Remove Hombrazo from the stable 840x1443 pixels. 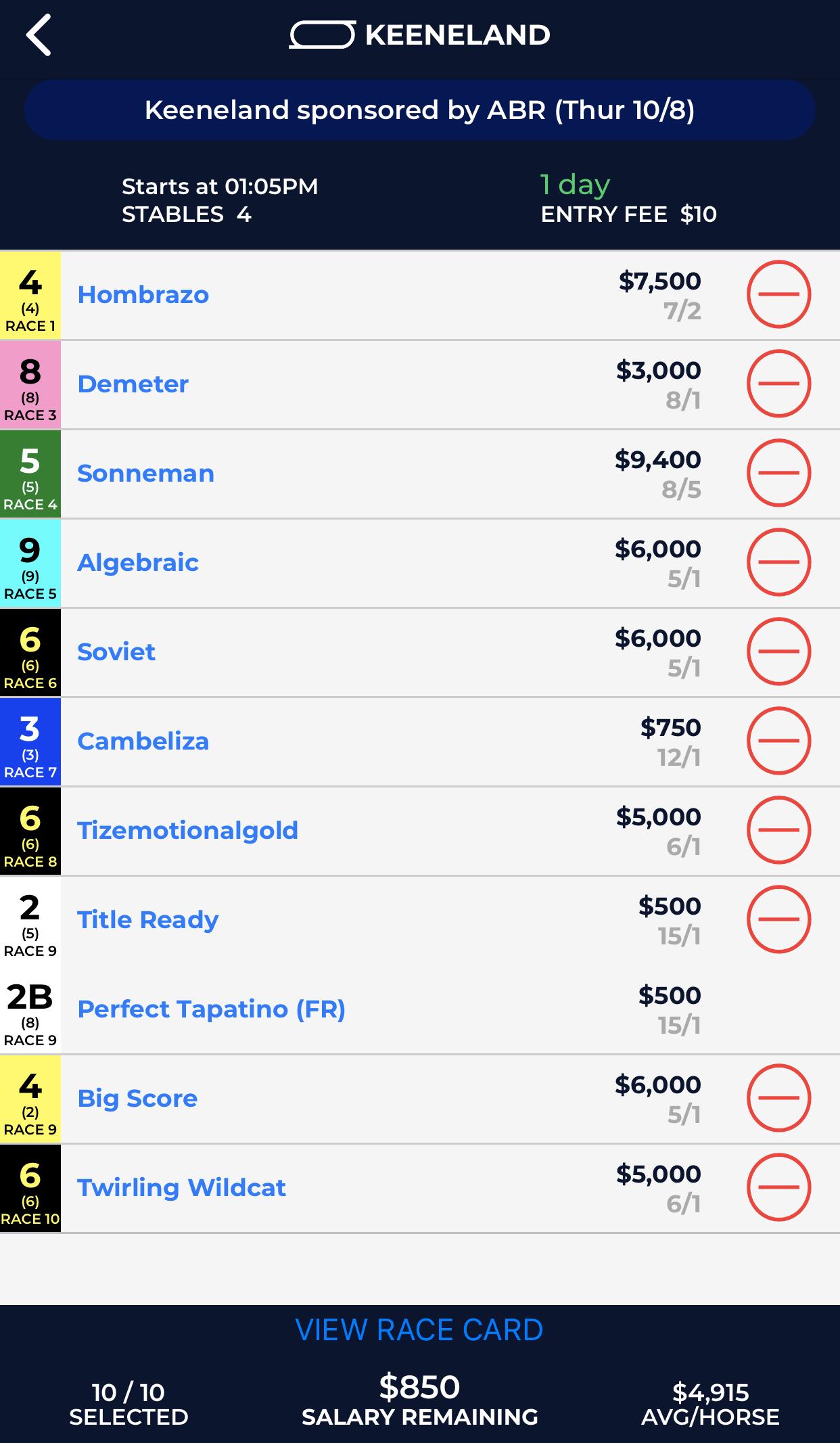pyautogui.click(x=778, y=294)
